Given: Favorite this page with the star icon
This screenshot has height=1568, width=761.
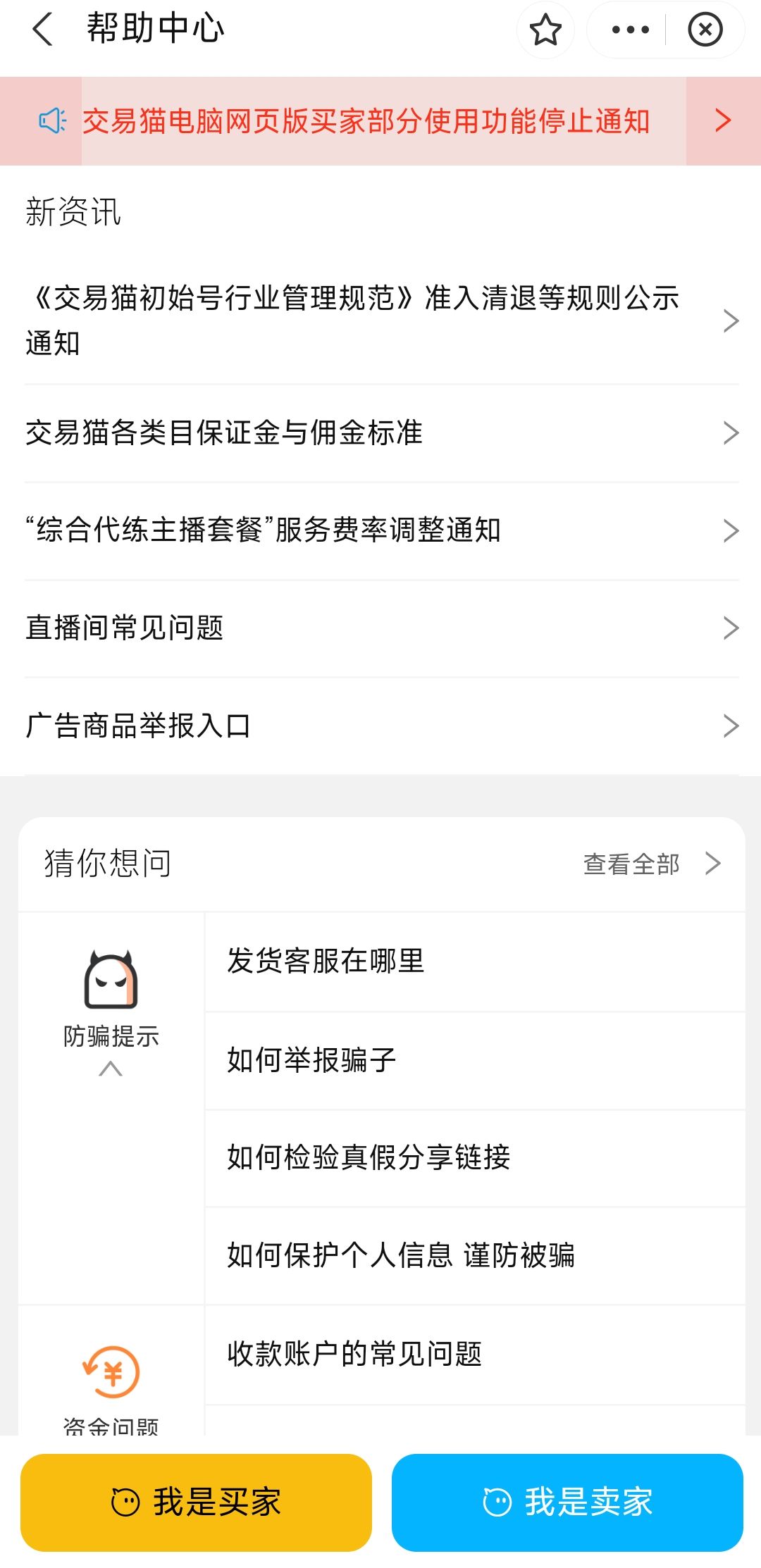Looking at the screenshot, I should click(545, 30).
